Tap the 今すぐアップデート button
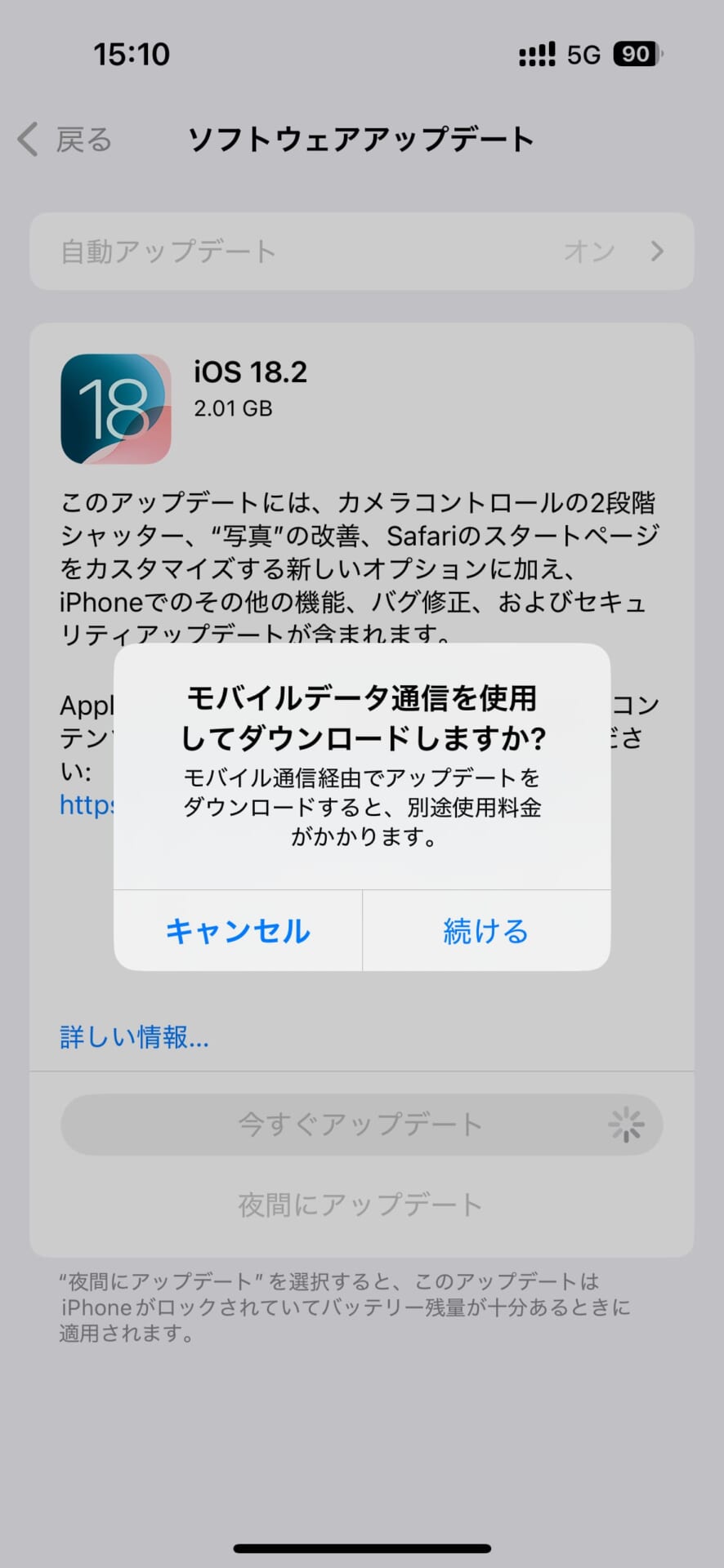724x1568 pixels. (x=361, y=1125)
